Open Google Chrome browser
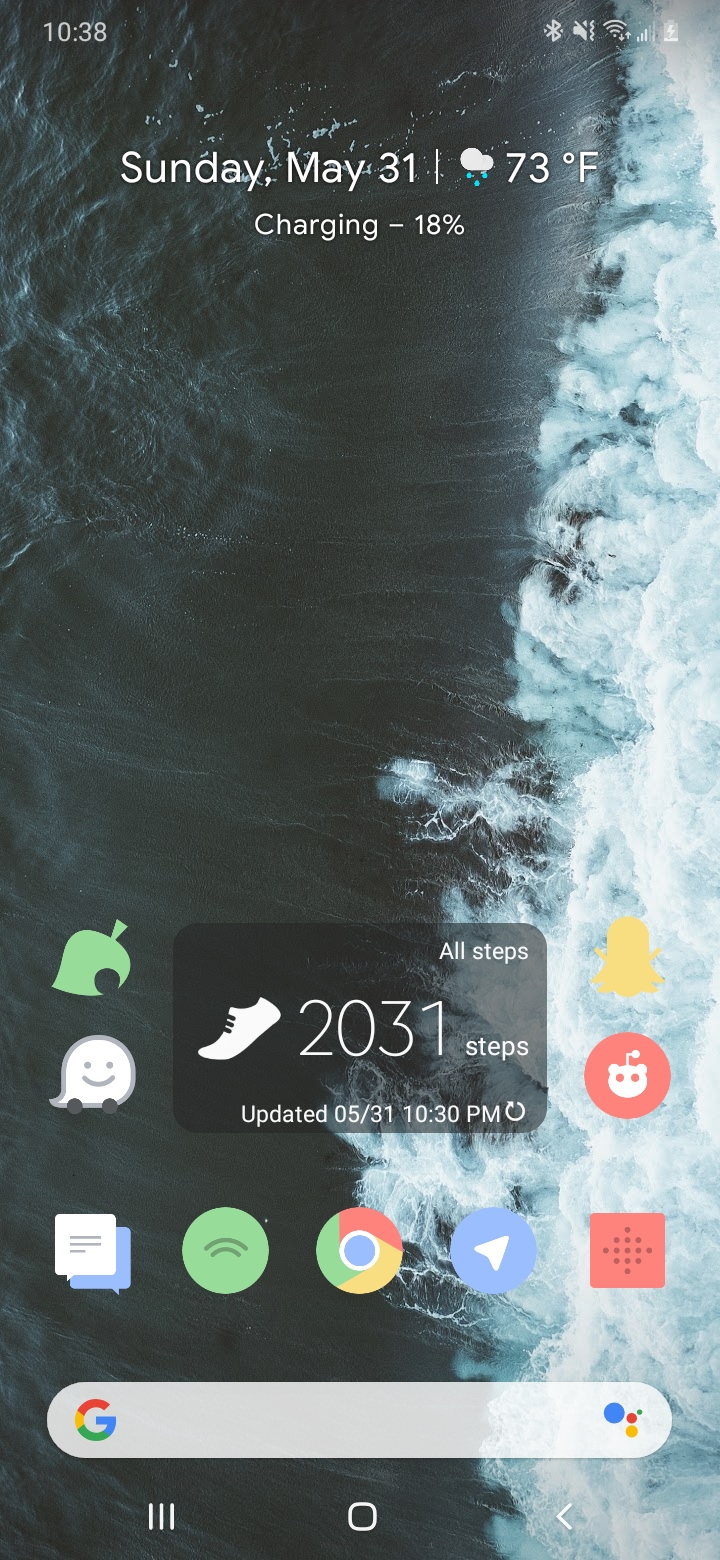Viewport: 720px width, 1560px height. [360, 1250]
